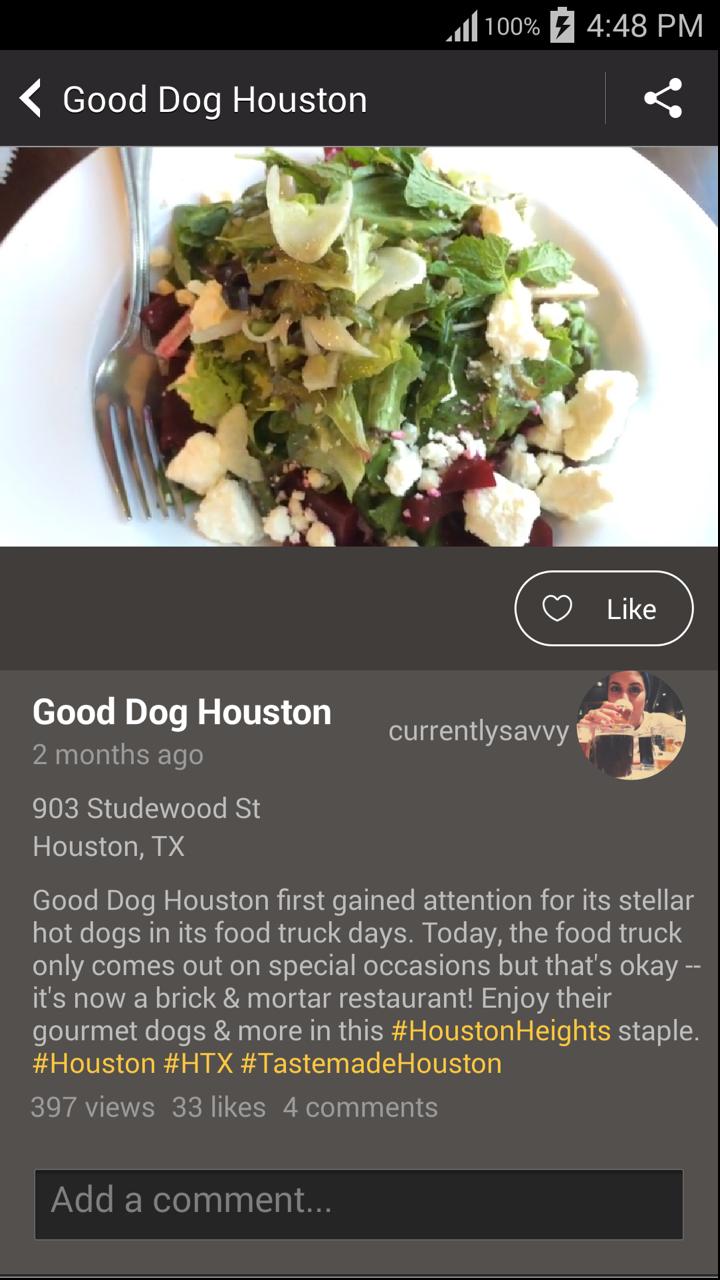Tap the heart icon inside the Like button
Screen dimensions: 720x1280
558,608
